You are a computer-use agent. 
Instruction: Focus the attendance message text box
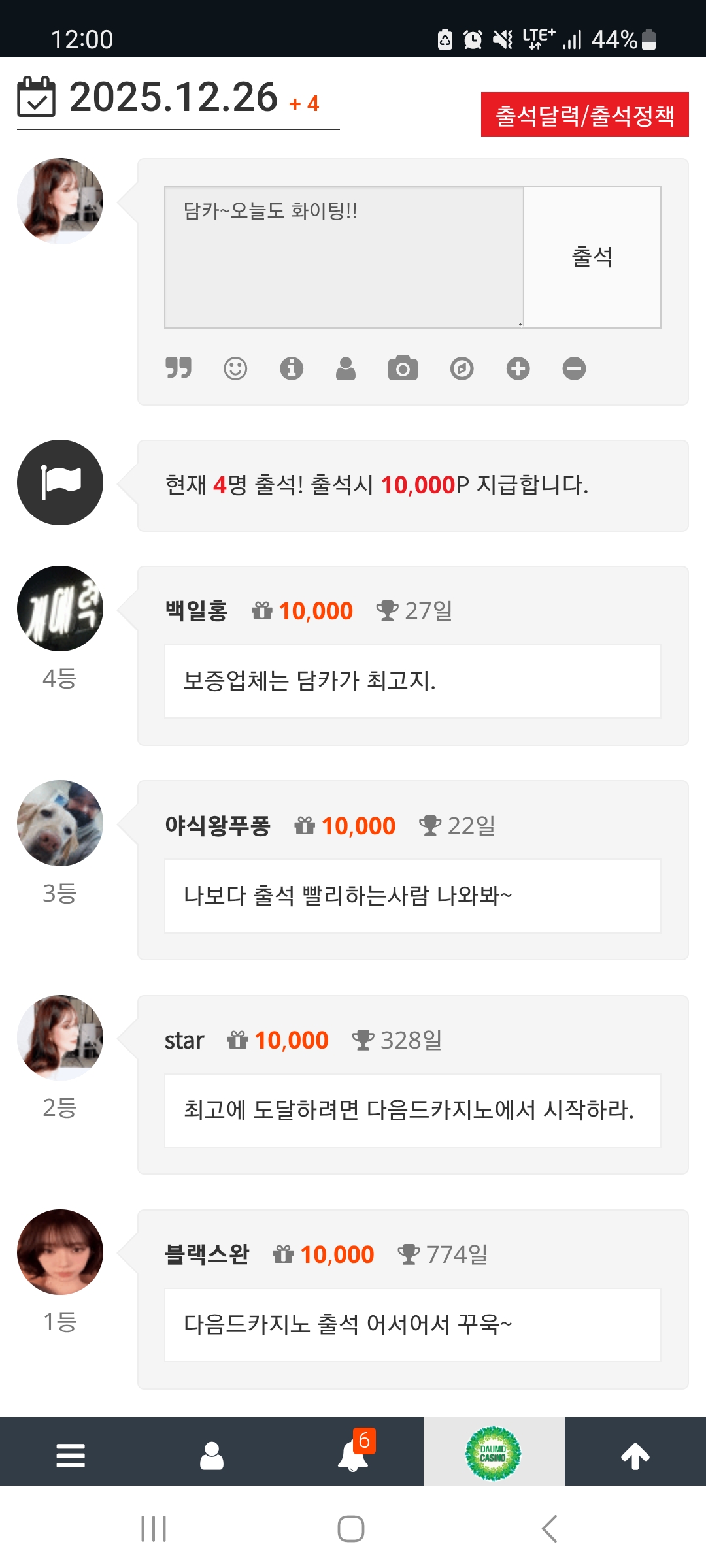click(344, 257)
